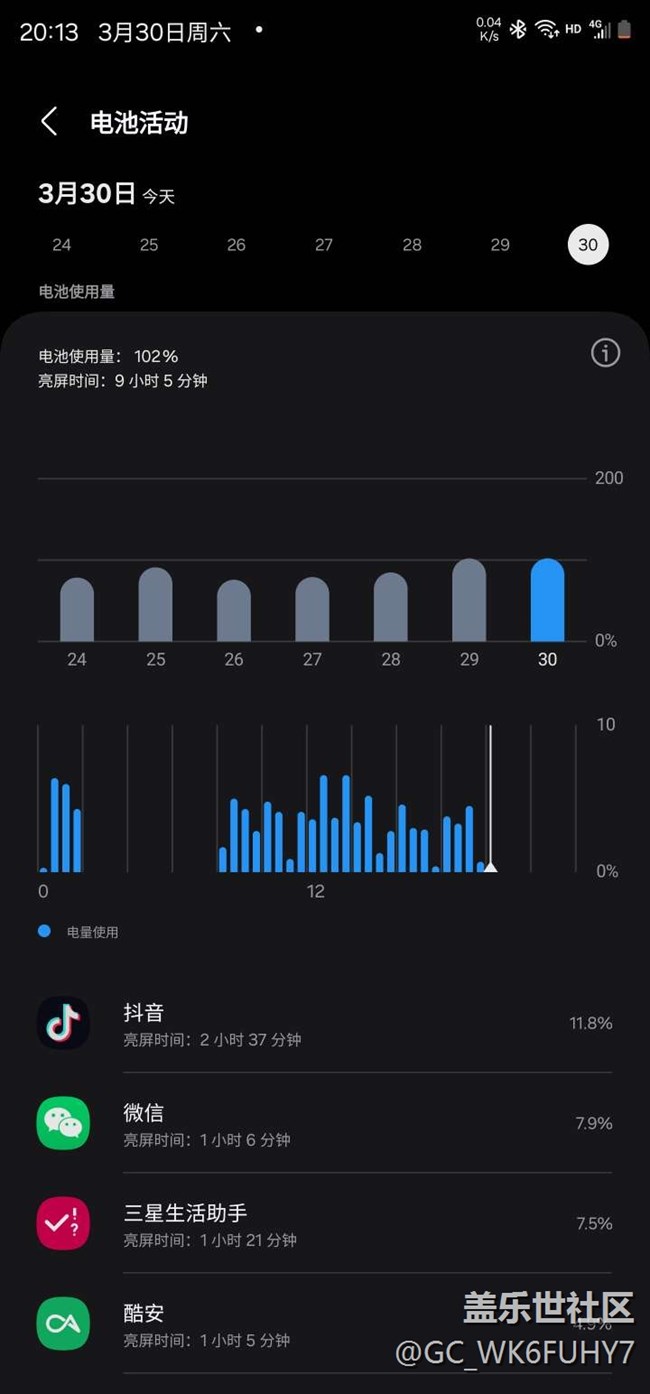Select date 29 in the date strip
This screenshot has height=1394, width=650.
(500, 245)
